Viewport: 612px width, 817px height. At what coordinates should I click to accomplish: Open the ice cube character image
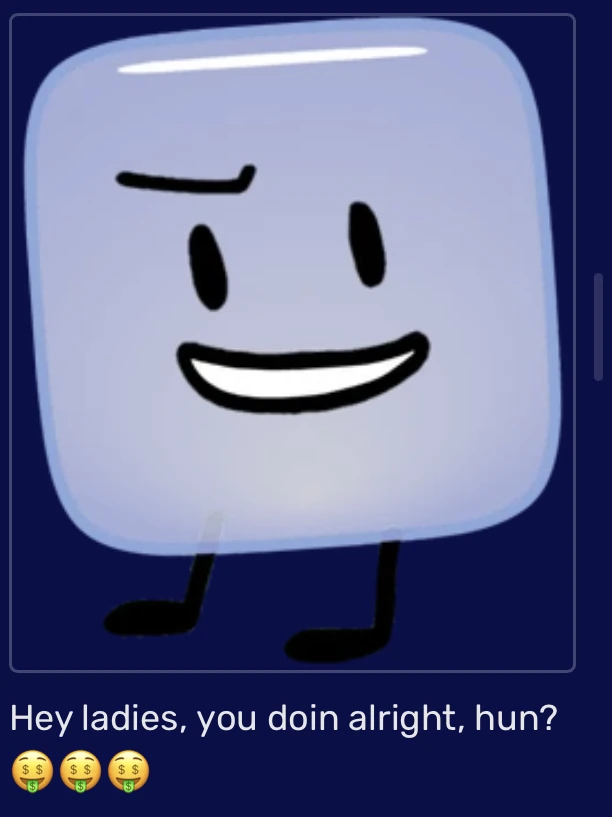pyautogui.click(x=292, y=340)
